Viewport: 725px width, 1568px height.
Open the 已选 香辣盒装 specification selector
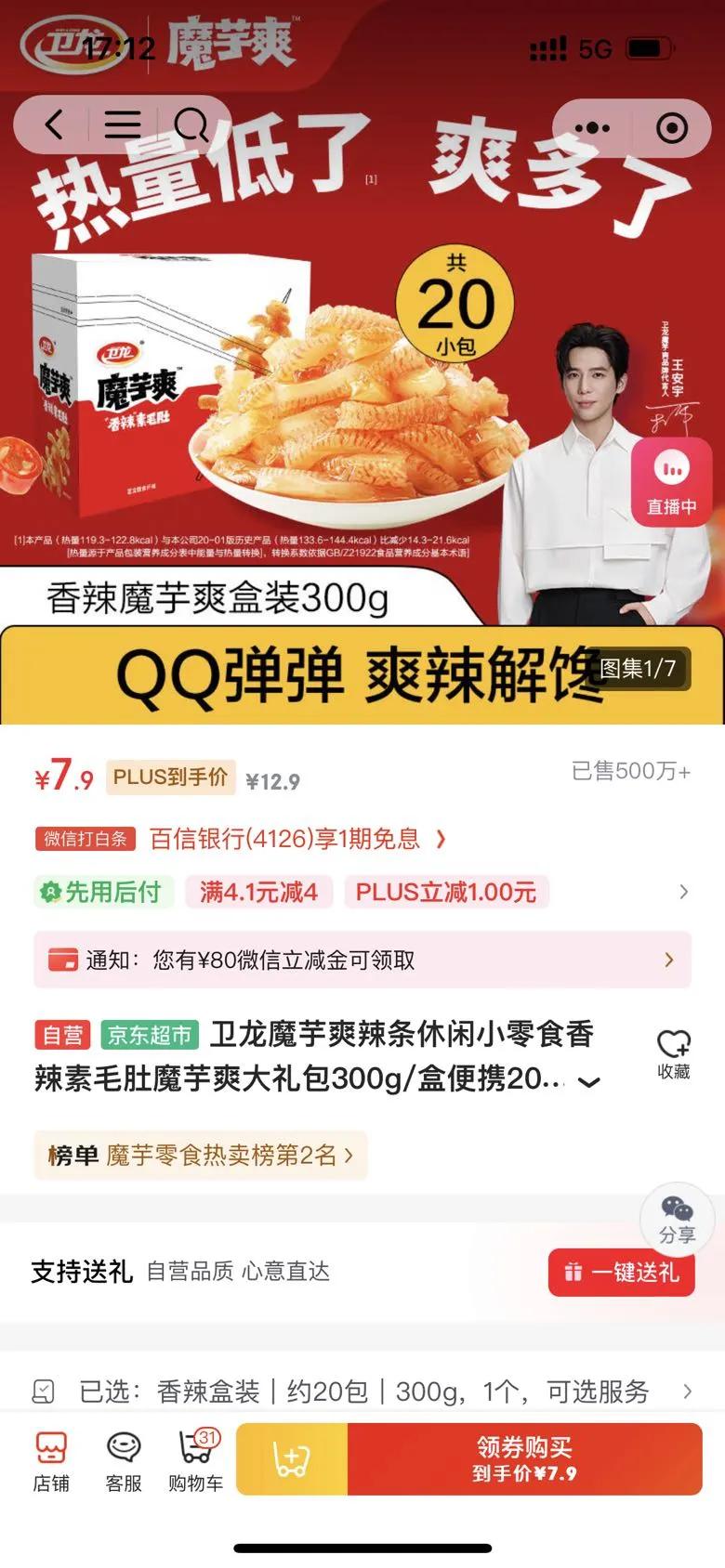(x=362, y=1391)
